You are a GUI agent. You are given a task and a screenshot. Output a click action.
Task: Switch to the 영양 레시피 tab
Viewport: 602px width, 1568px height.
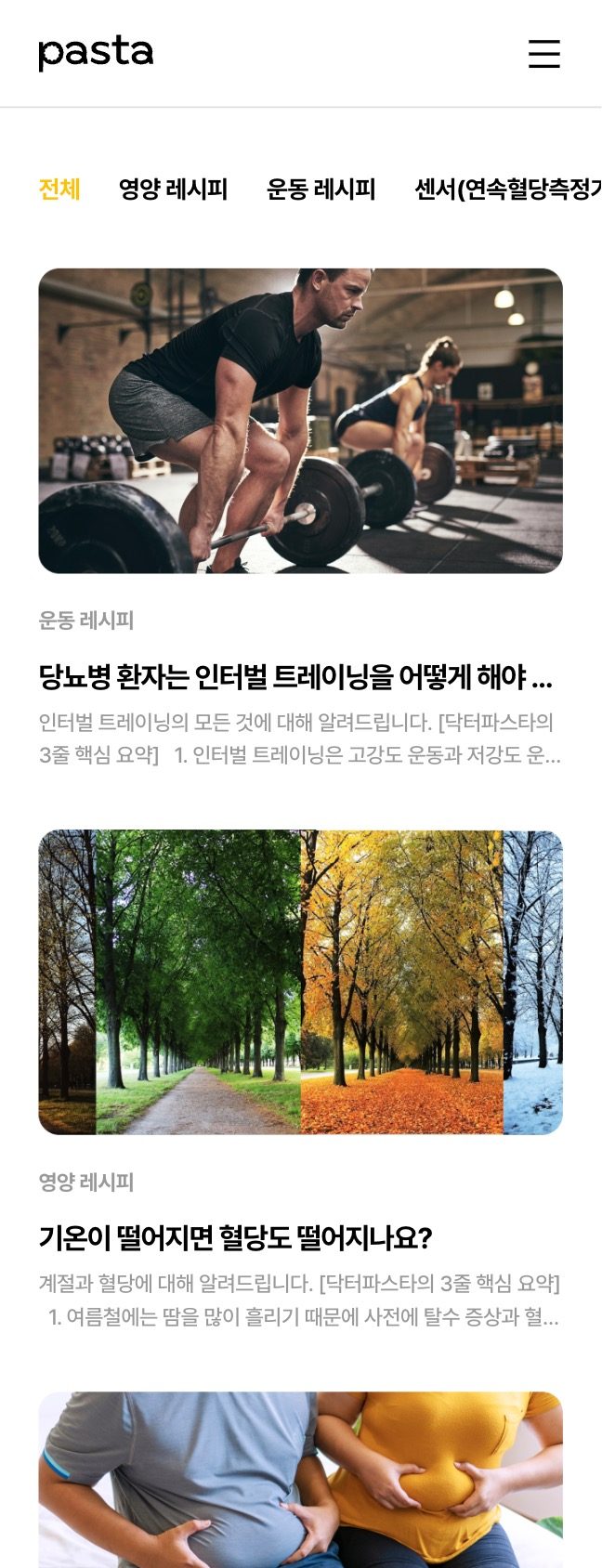tap(173, 189)
